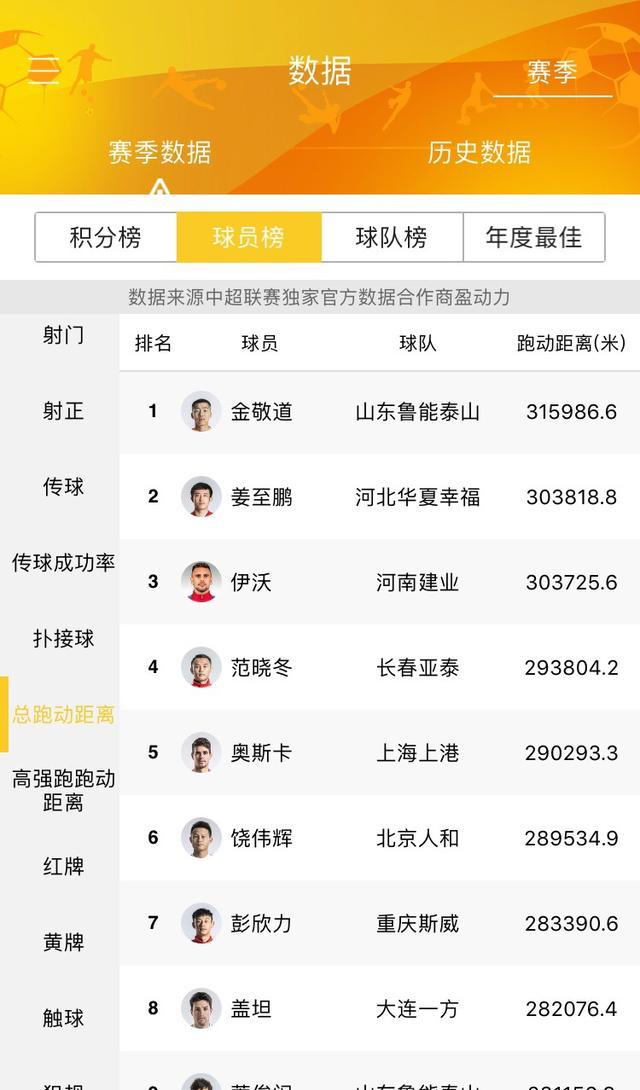This screenshot has height=1090, width=640.
Task: Show 射门 shots ranking
Action: 63,335
